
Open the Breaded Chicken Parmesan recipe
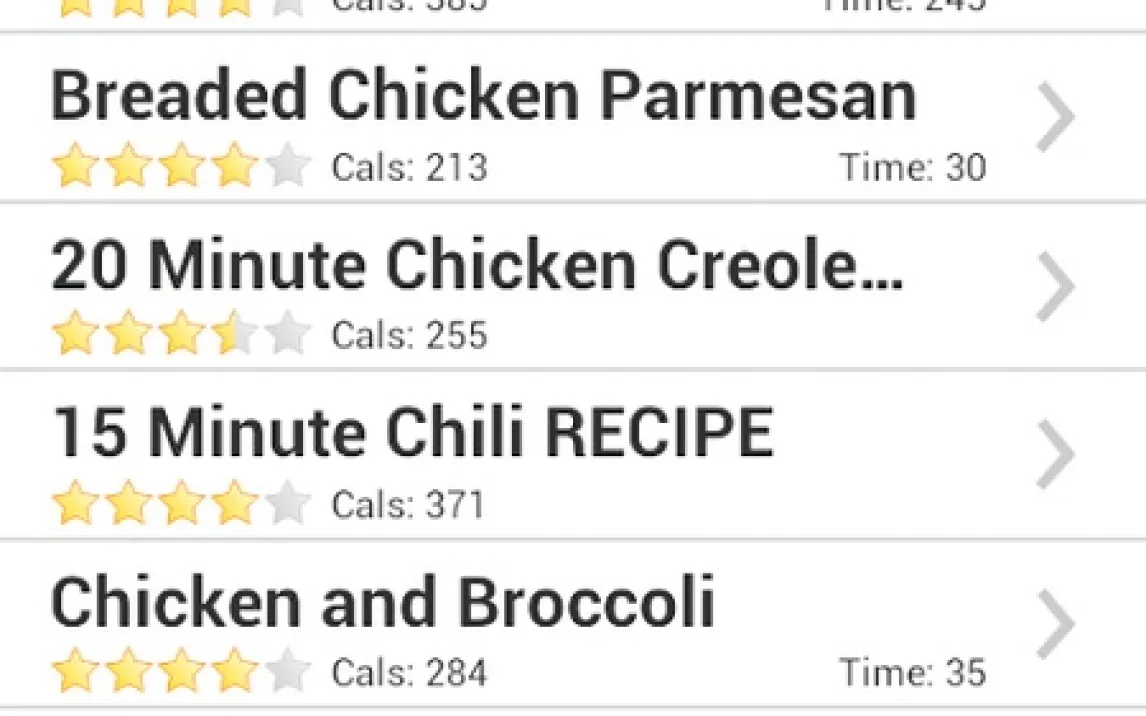point(483,97)
